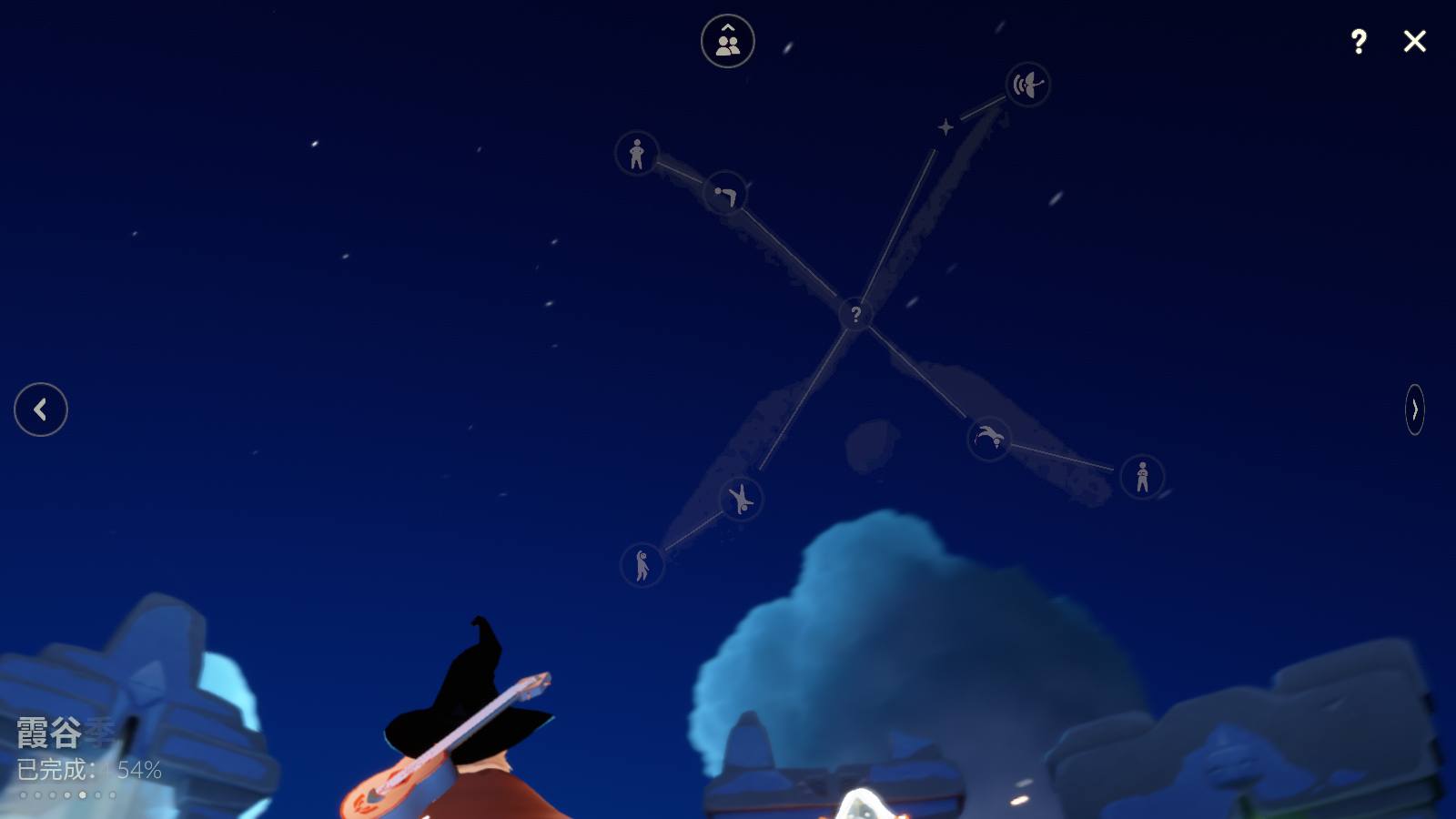Go to the next constellation page
This screenshot has width=1456, height=819.
(1414, 409)
